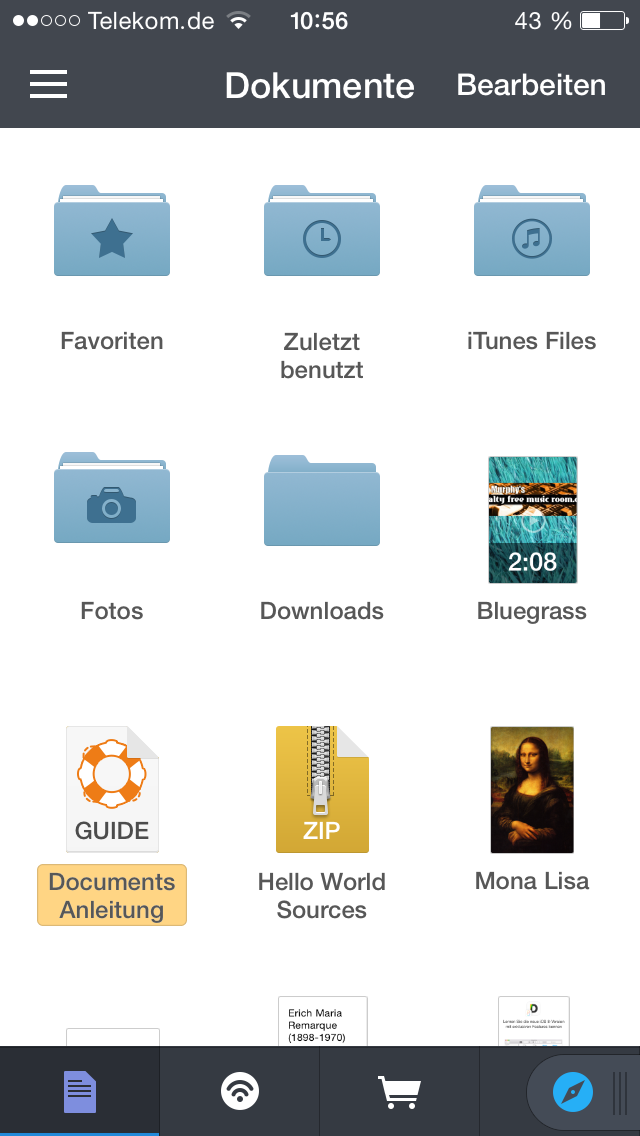This screenshot has width=640, height=1136.
Task: Open the iTunes Files folder
Action: (531, 231)
